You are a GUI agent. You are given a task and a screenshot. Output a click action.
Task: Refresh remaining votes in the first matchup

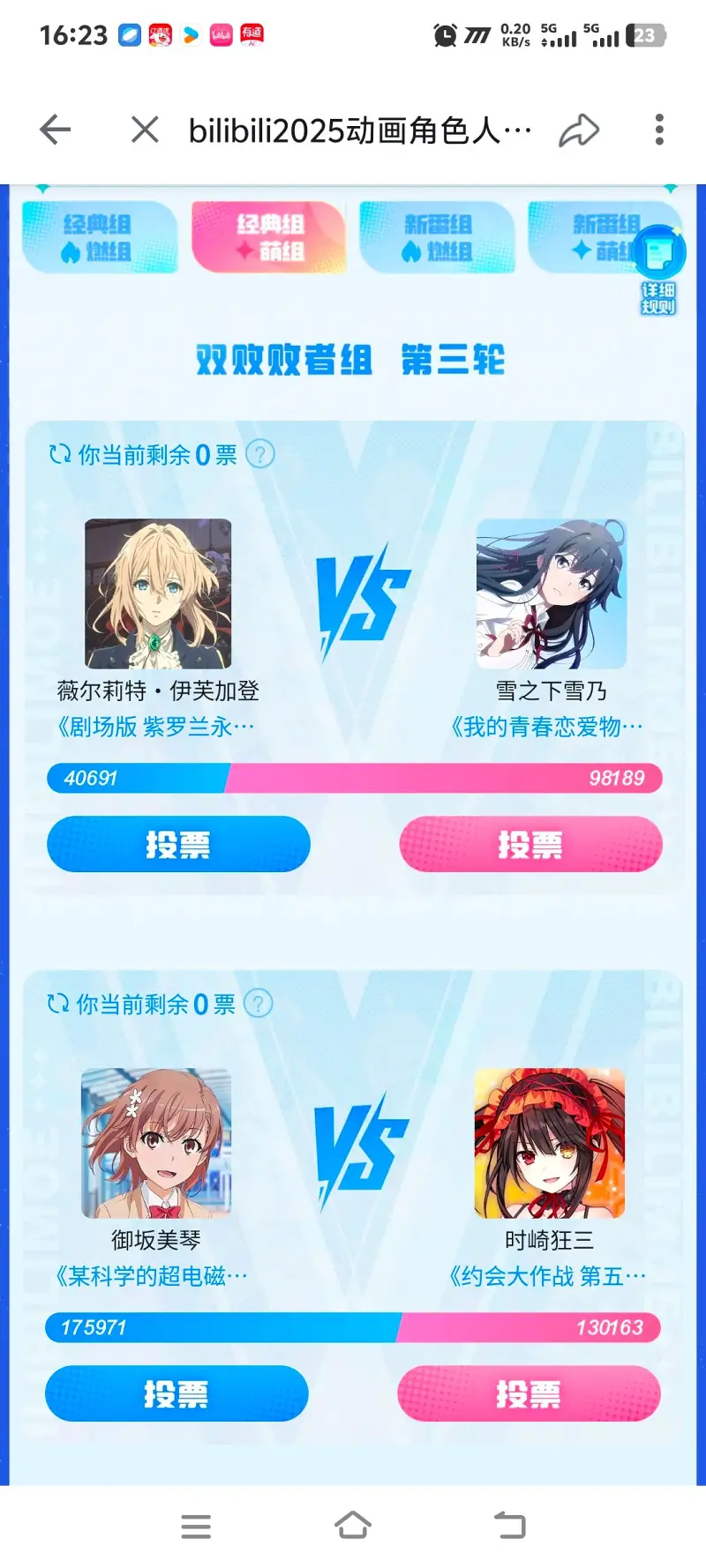click(x=60, y=454)
